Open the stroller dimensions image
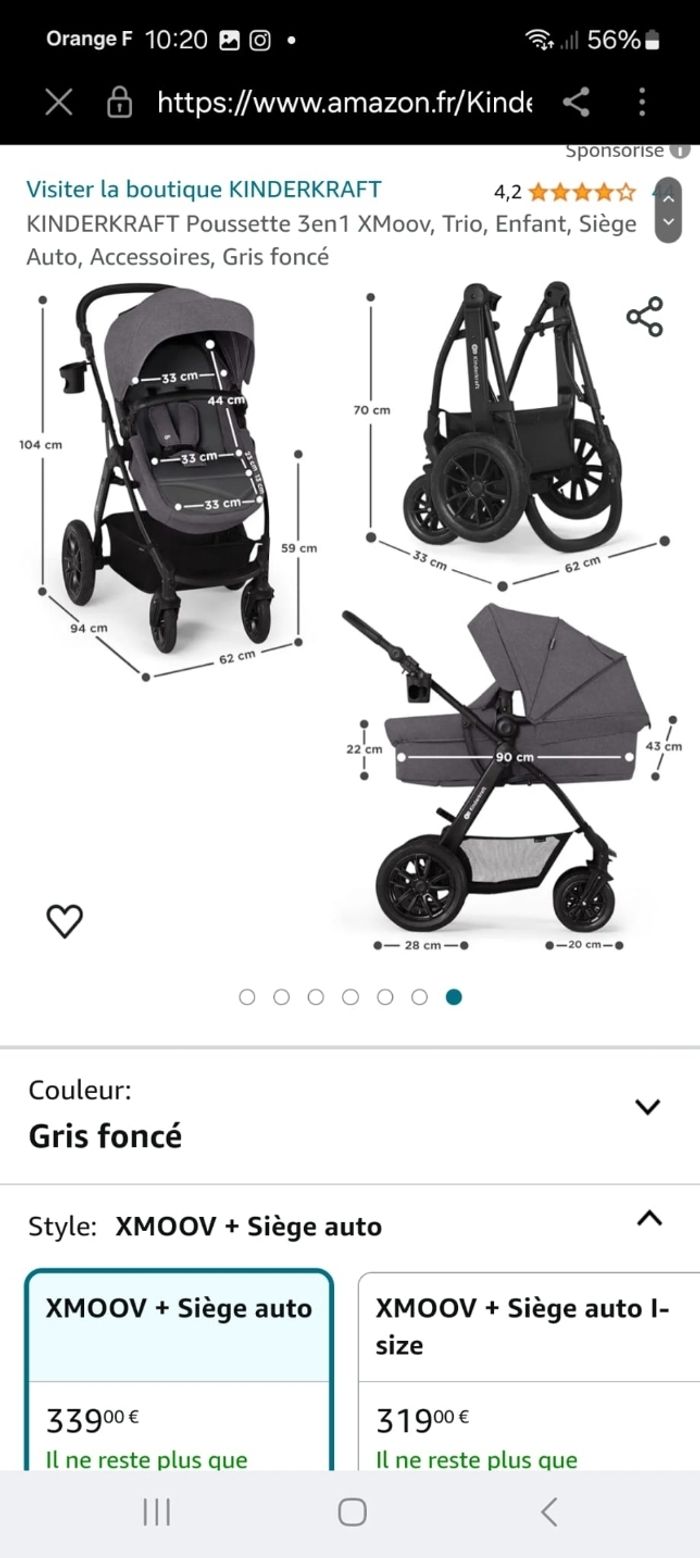Viewport: 700px width, 1558px height. 350,620
